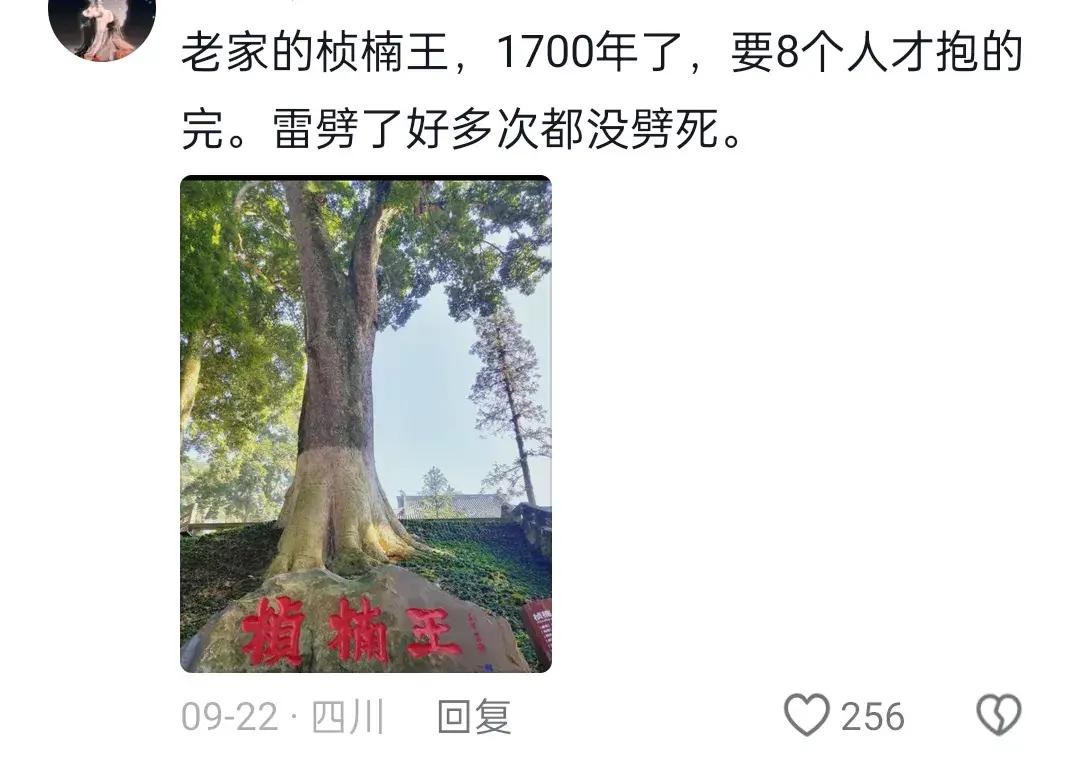
Task: Like the comment with 256 likes
Action: 806,716
